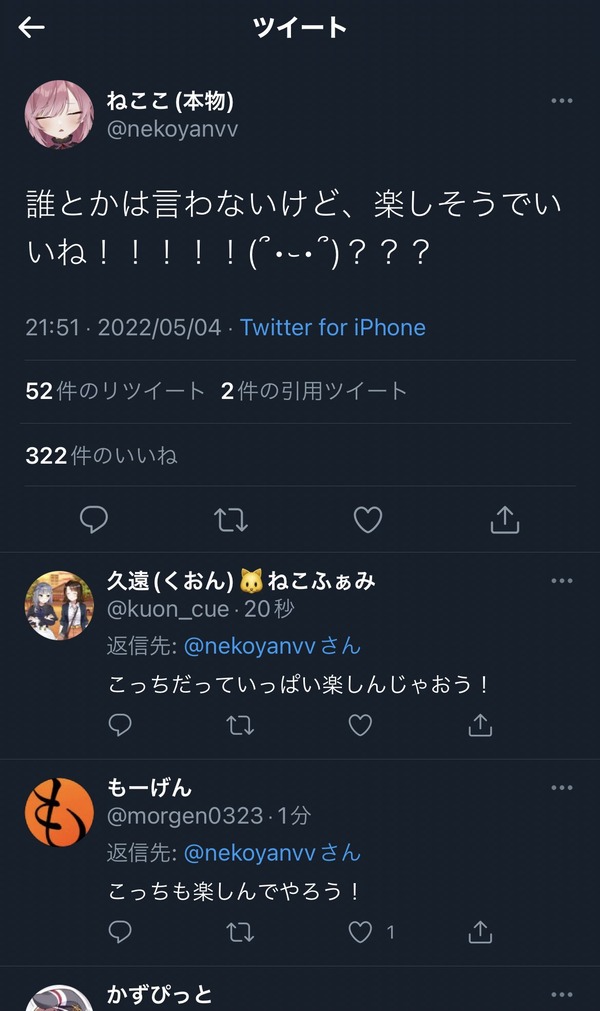Open the more menu on もーげん's reply
The width and height of the screenshot is (600, 1011).
(x=561, y=787)
